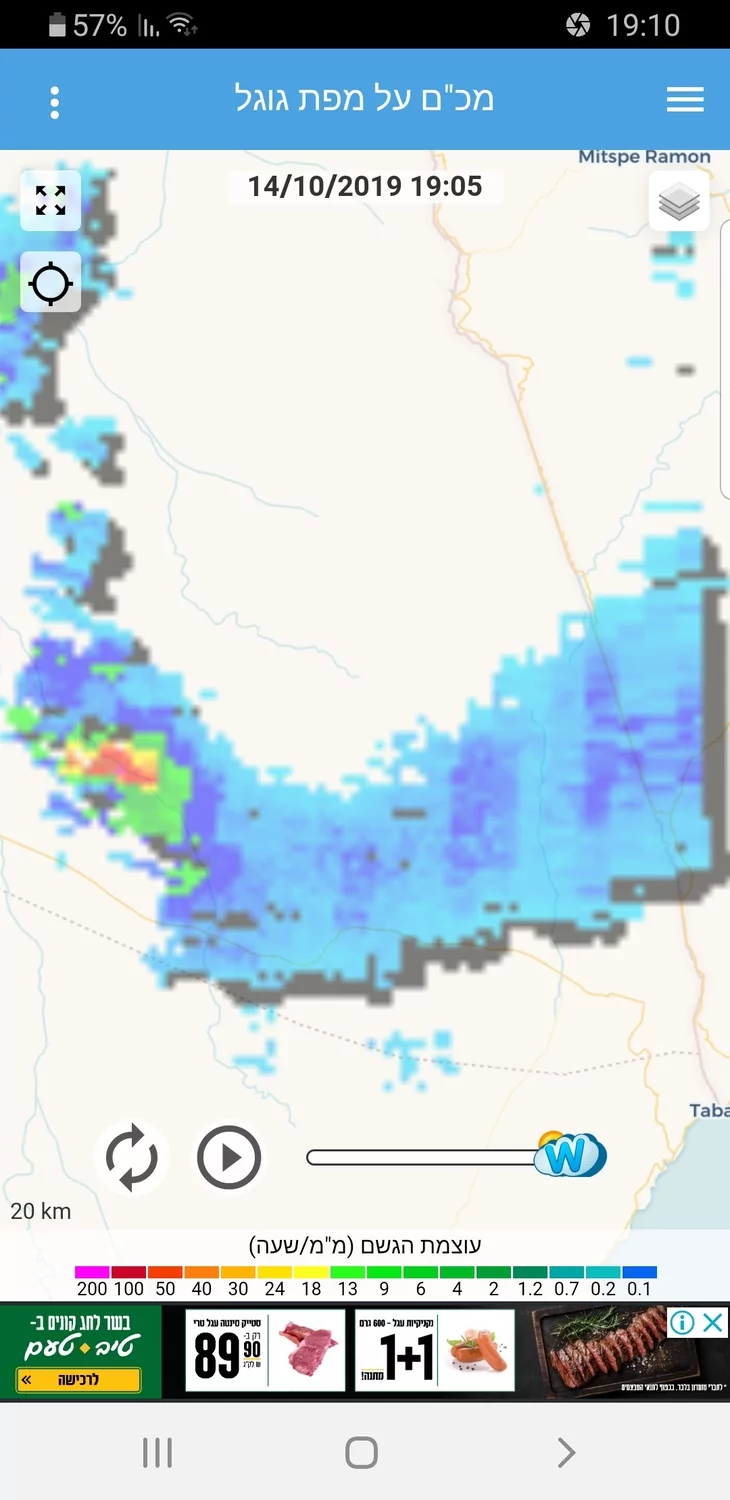Screen dimensions: 730x1500
Task: Close the Tiv Taam ad banner
Action: (x=712, y=1323)
